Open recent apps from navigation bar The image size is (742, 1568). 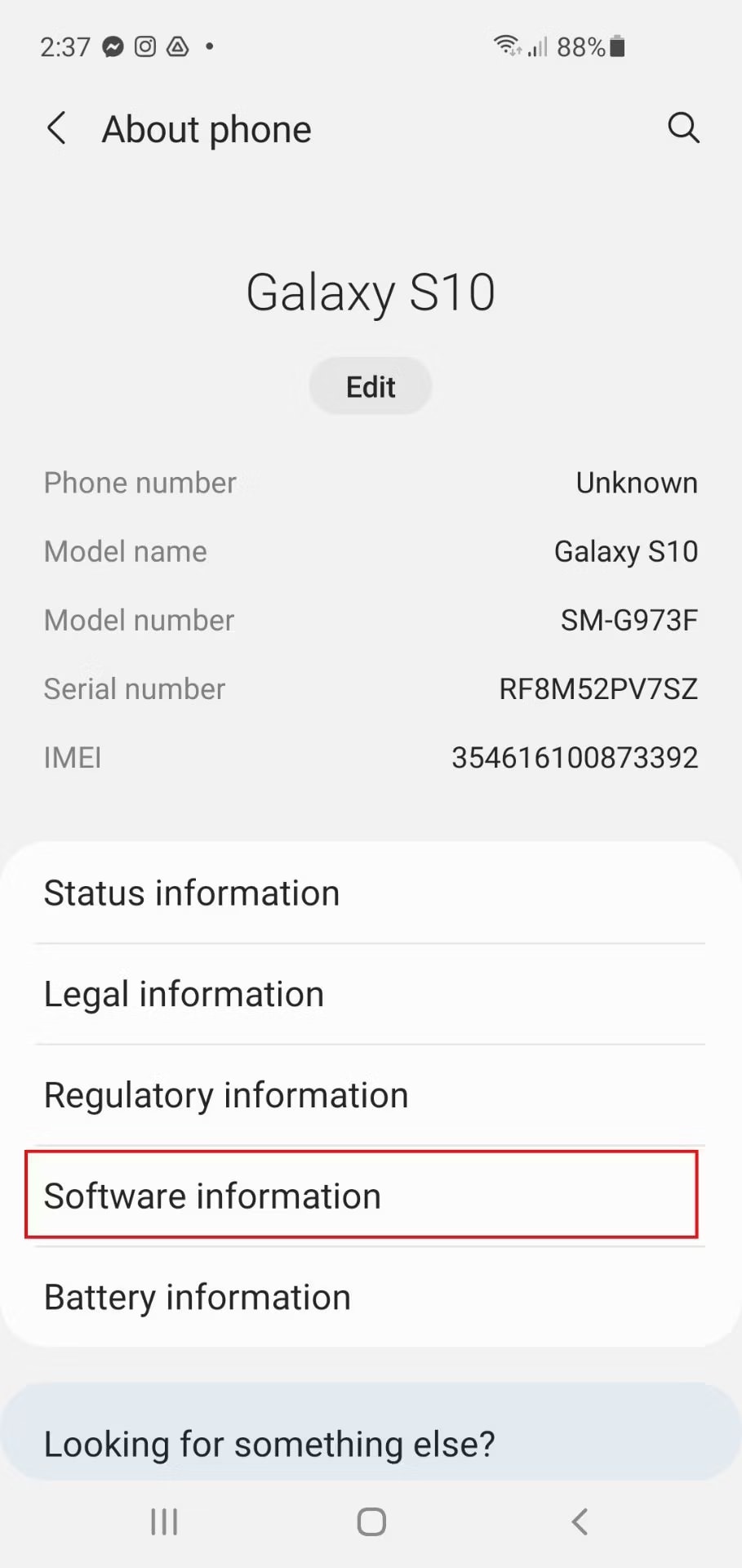[163, 1521]
